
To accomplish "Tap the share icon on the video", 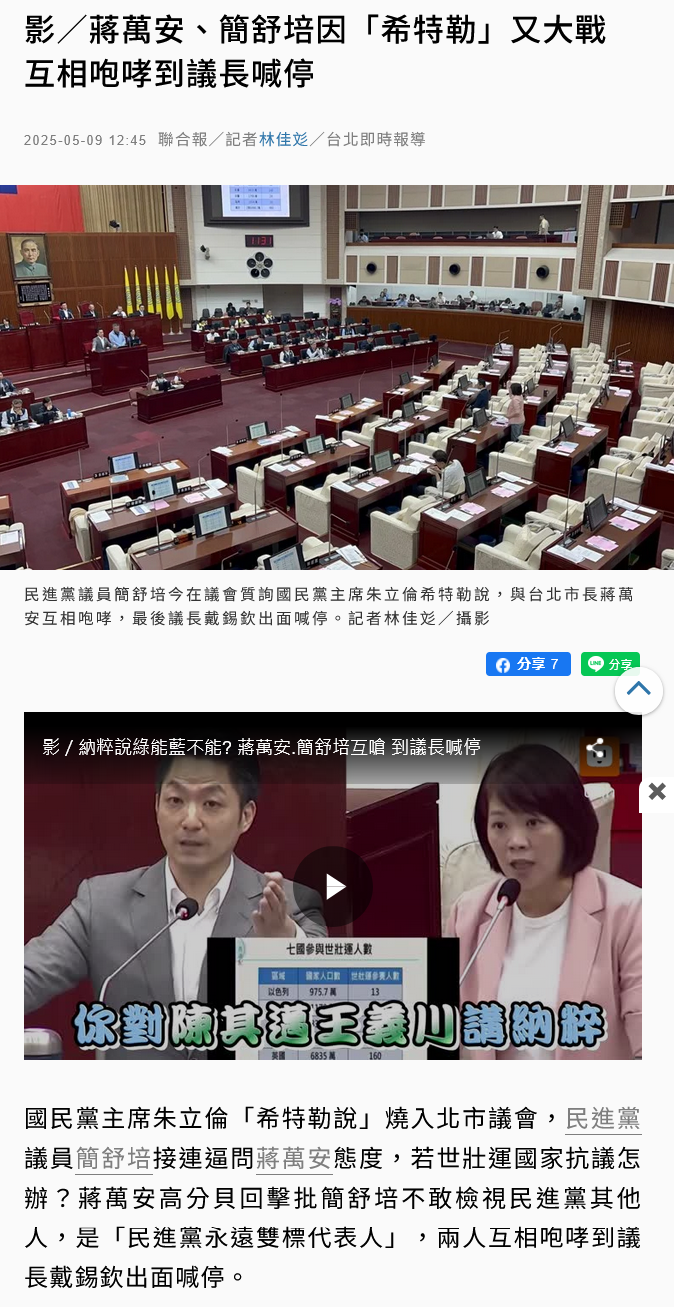I will pyautogui.click(x=595, y=748).
